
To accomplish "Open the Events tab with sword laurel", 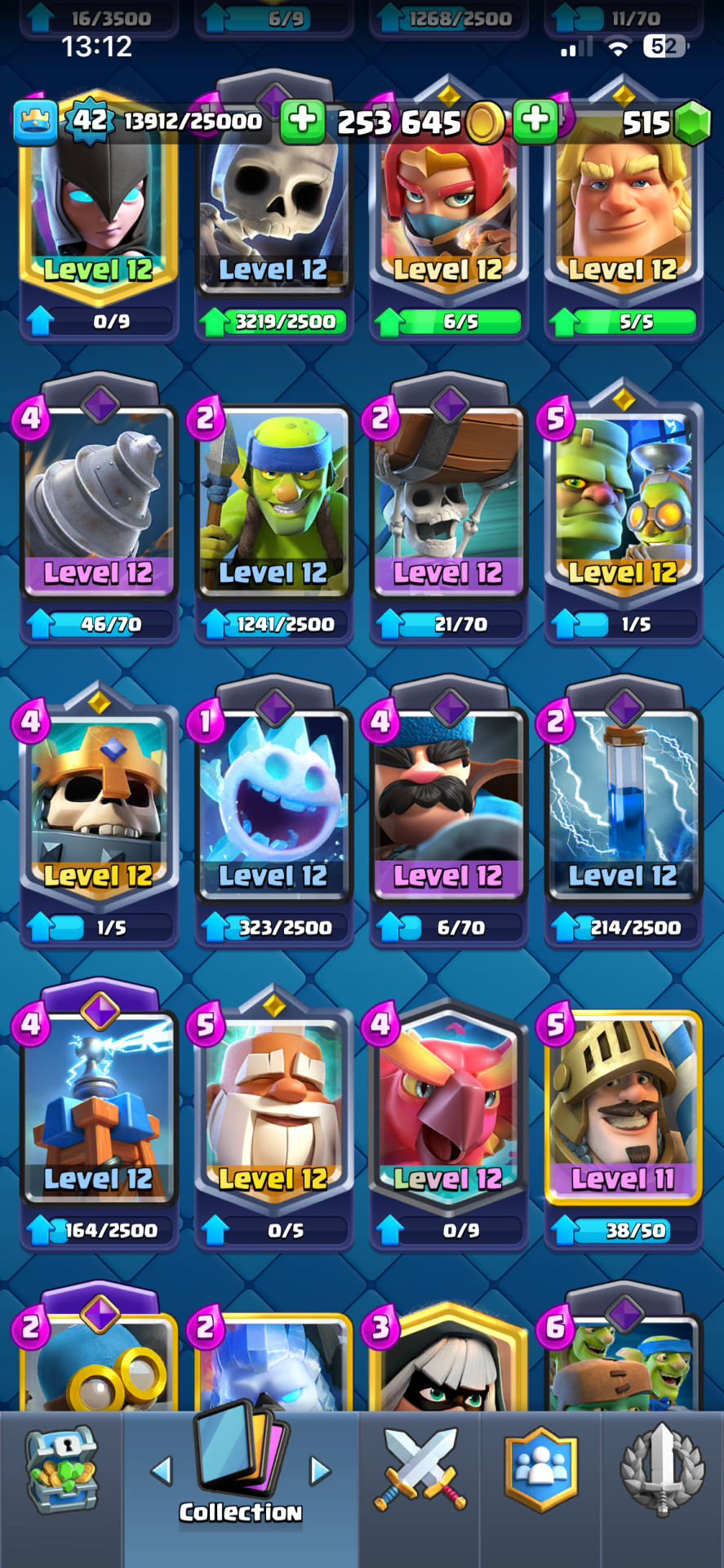I will click(662, 1470).
